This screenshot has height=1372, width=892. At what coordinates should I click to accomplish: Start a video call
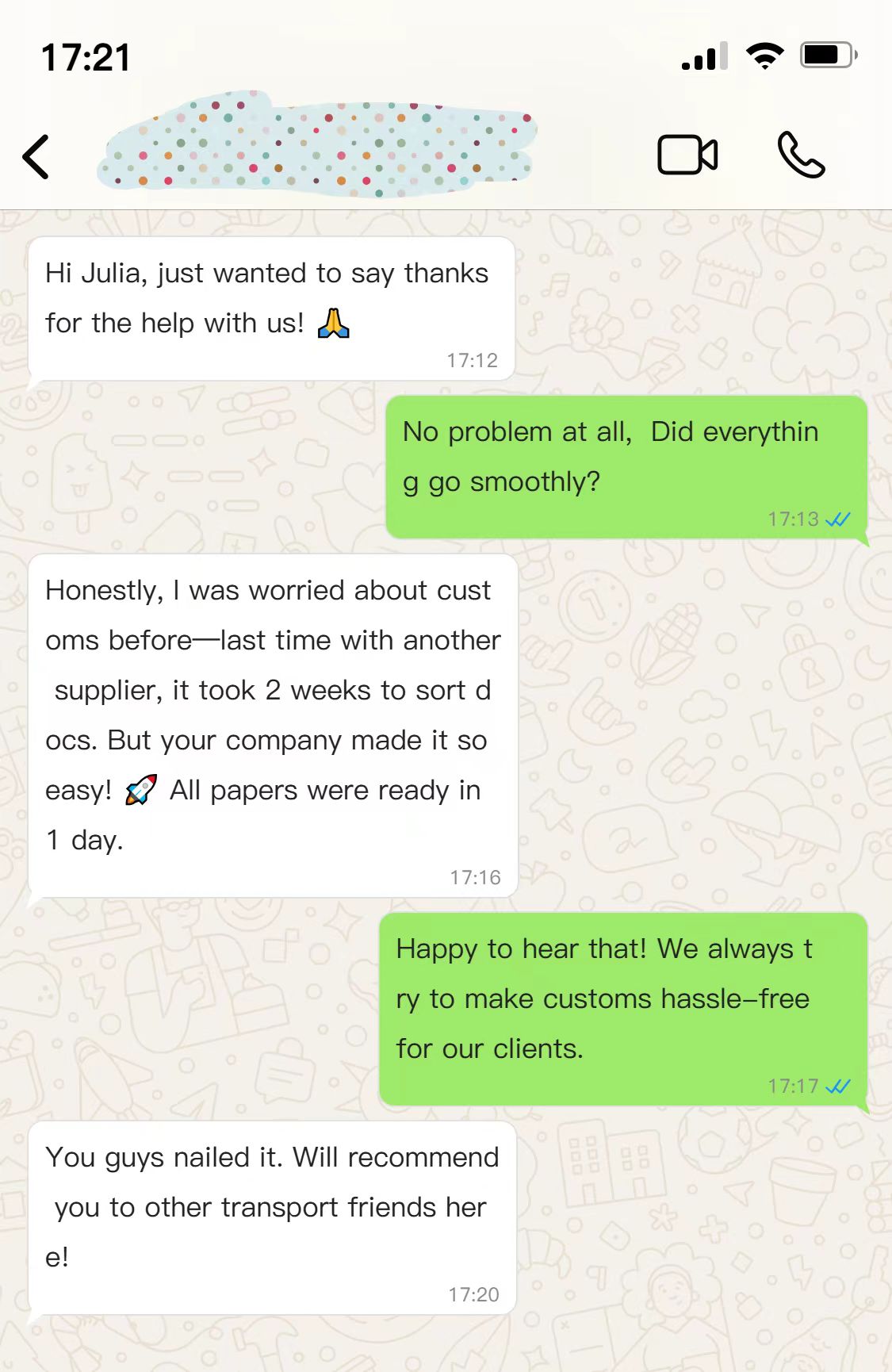point(687,155)
